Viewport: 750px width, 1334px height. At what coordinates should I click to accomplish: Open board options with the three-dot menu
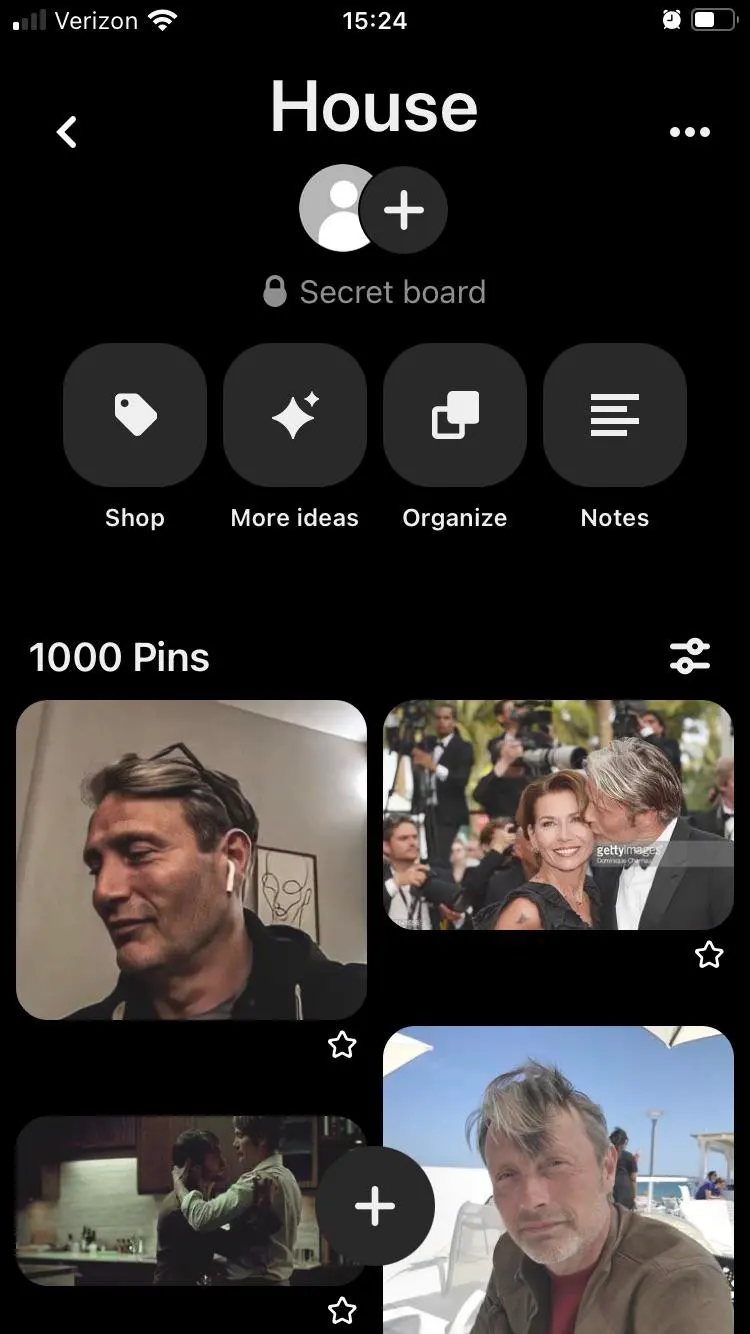pyautogui.click(x=690, y=131)
